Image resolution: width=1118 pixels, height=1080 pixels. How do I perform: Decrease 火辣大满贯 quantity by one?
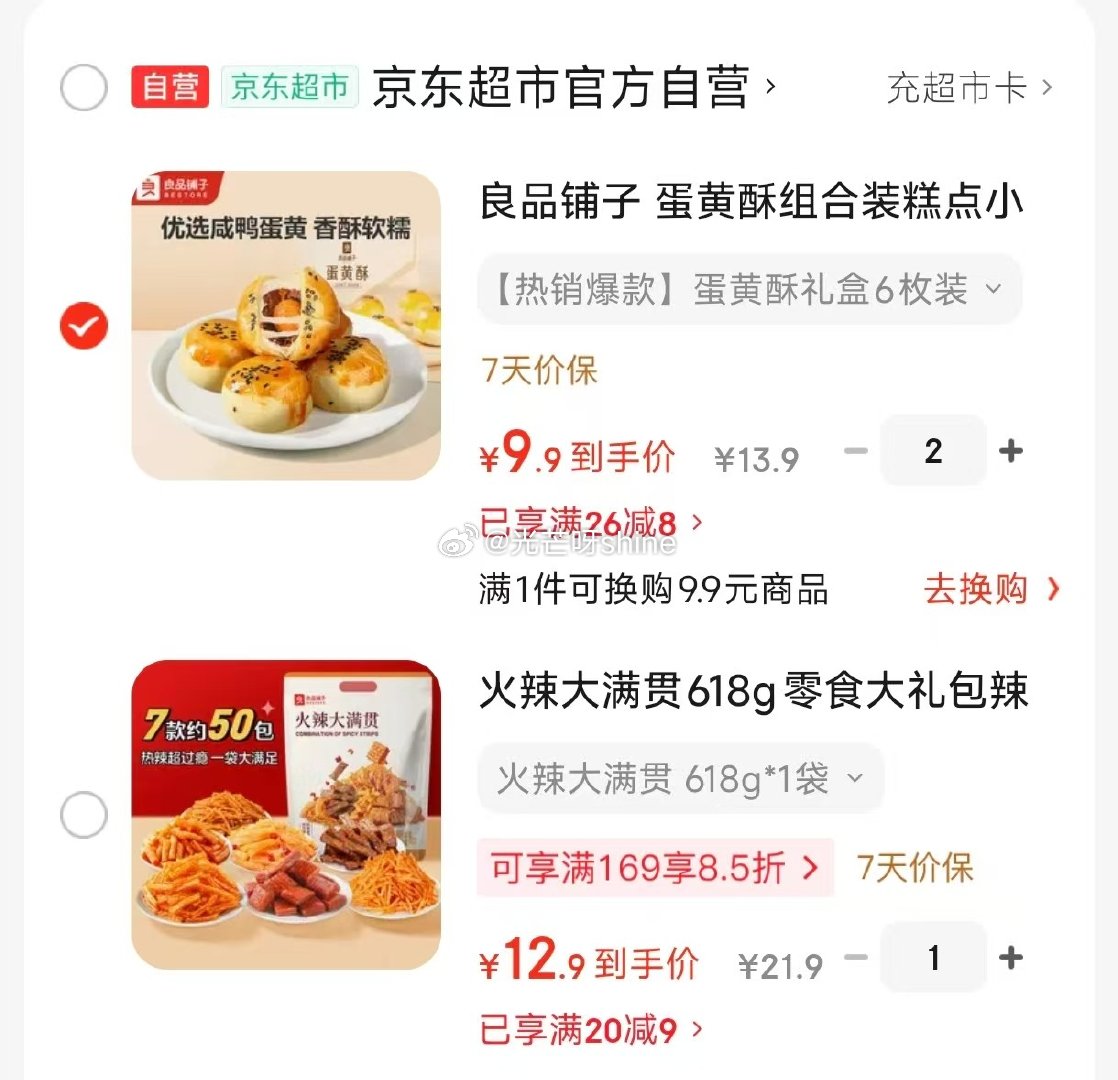[855, 958]
